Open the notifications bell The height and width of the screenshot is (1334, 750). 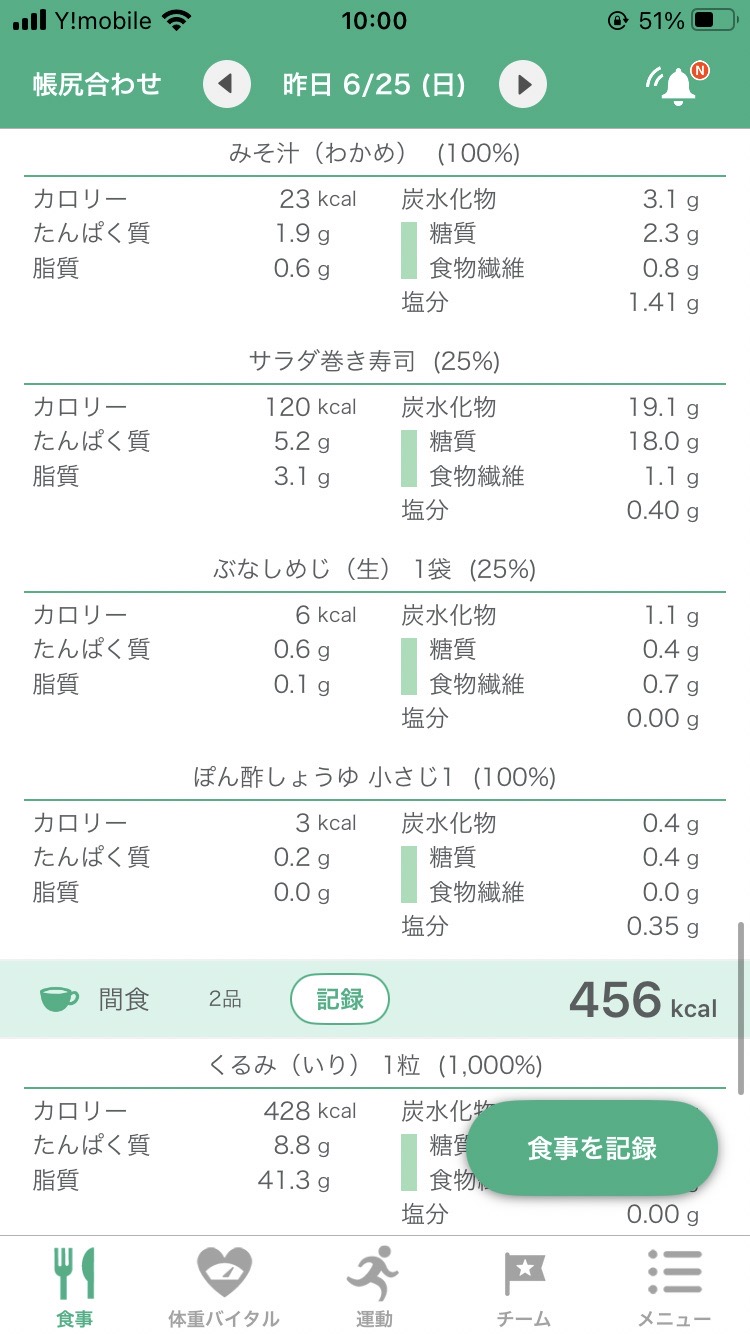(x=677, y=85)
